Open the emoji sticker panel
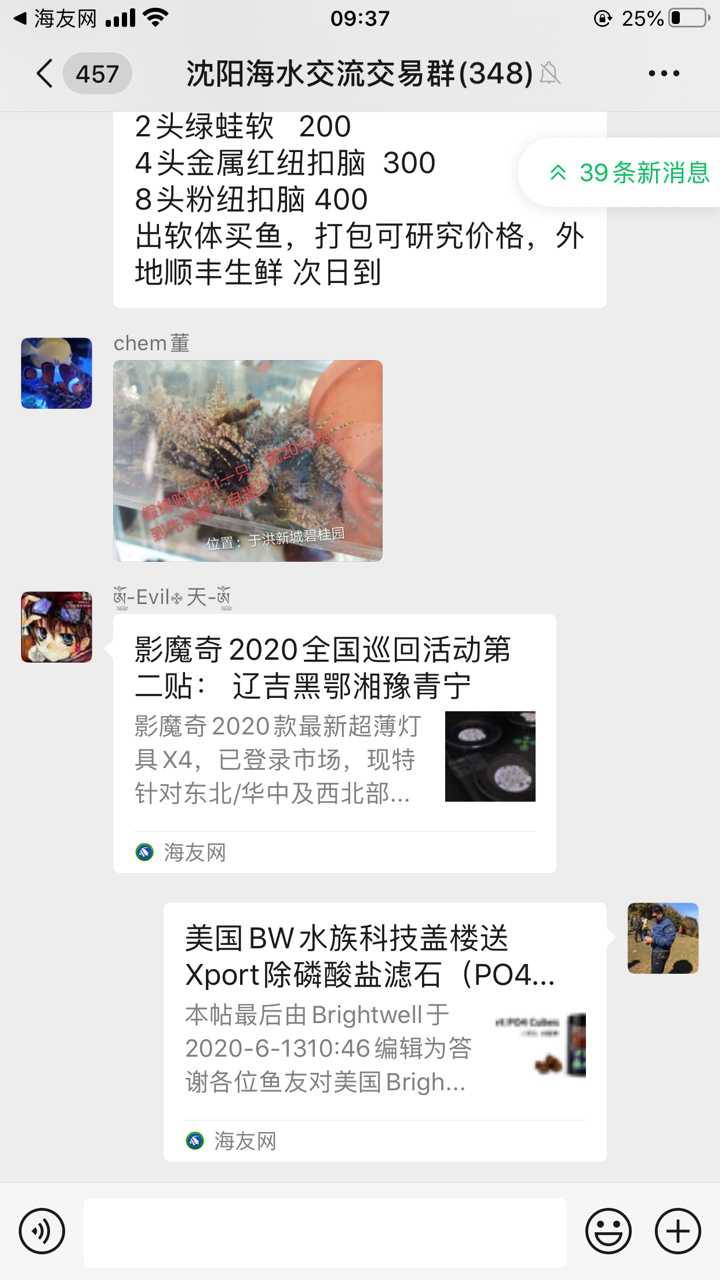The height and width of the screenshot is (1280, 720). click(x=608, y=1231)
